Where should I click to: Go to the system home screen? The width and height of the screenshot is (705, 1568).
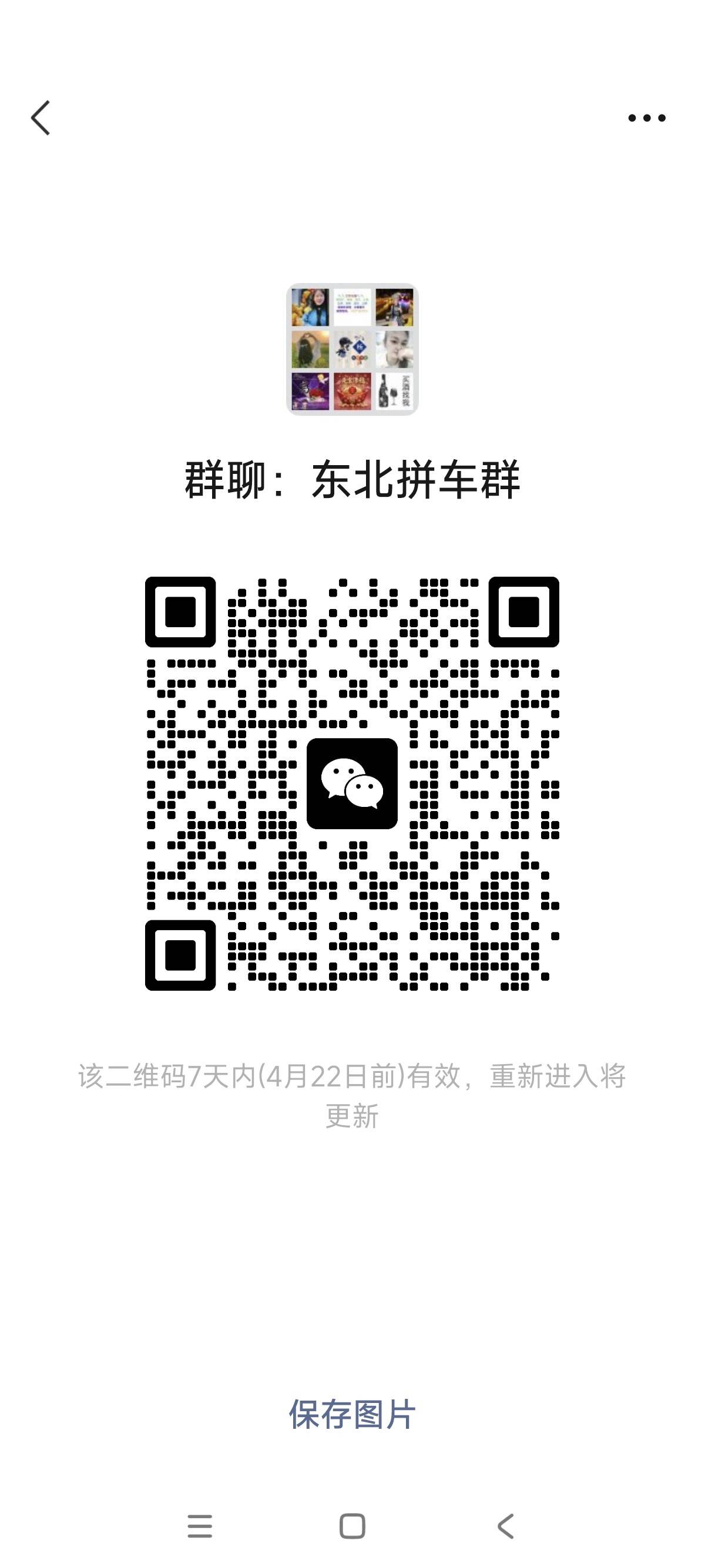[352, 1526]
